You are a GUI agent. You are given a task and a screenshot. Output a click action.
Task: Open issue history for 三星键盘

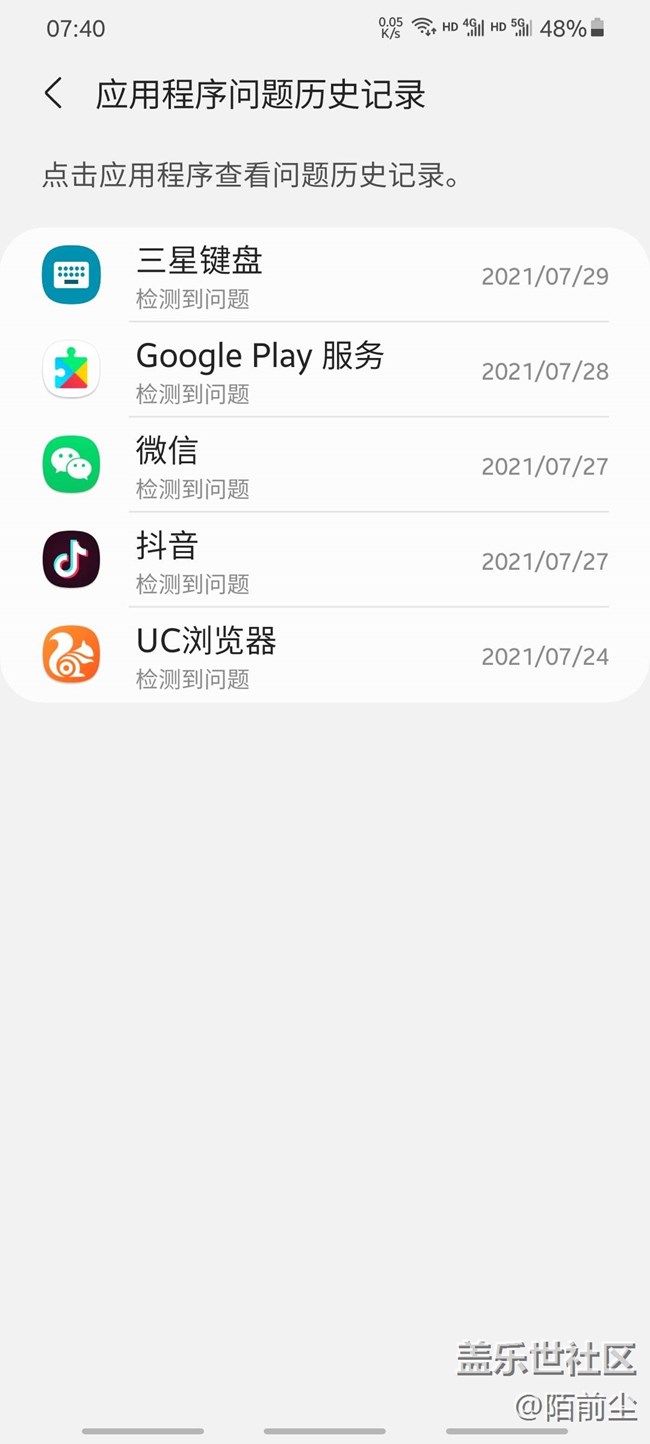(x=325, y=275)
